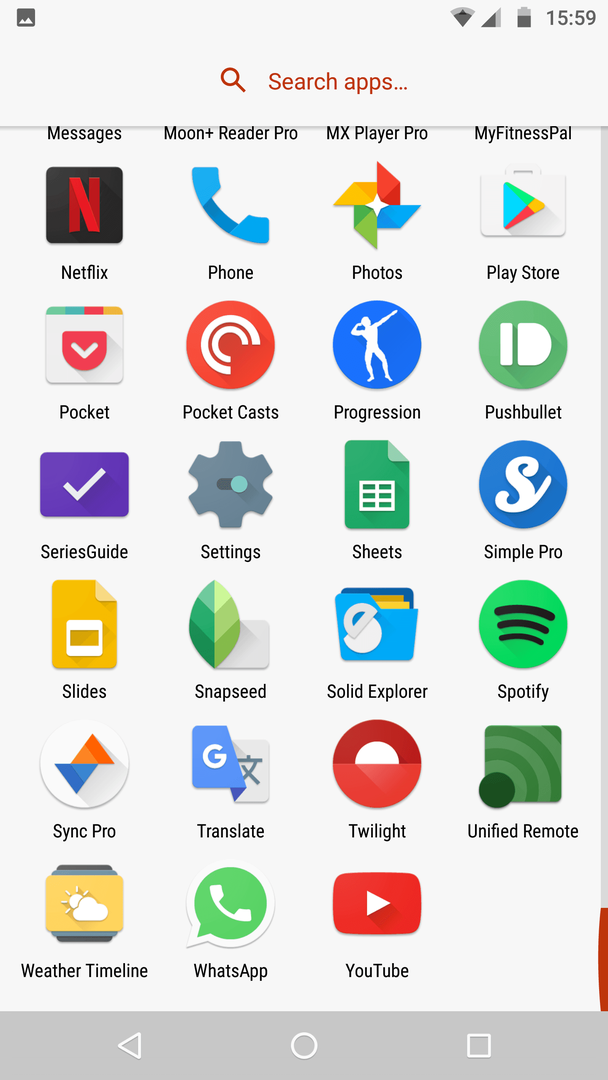Tap the Search apps field
This screenshot has width=608, height=1080.
click(x=304, y=81)
